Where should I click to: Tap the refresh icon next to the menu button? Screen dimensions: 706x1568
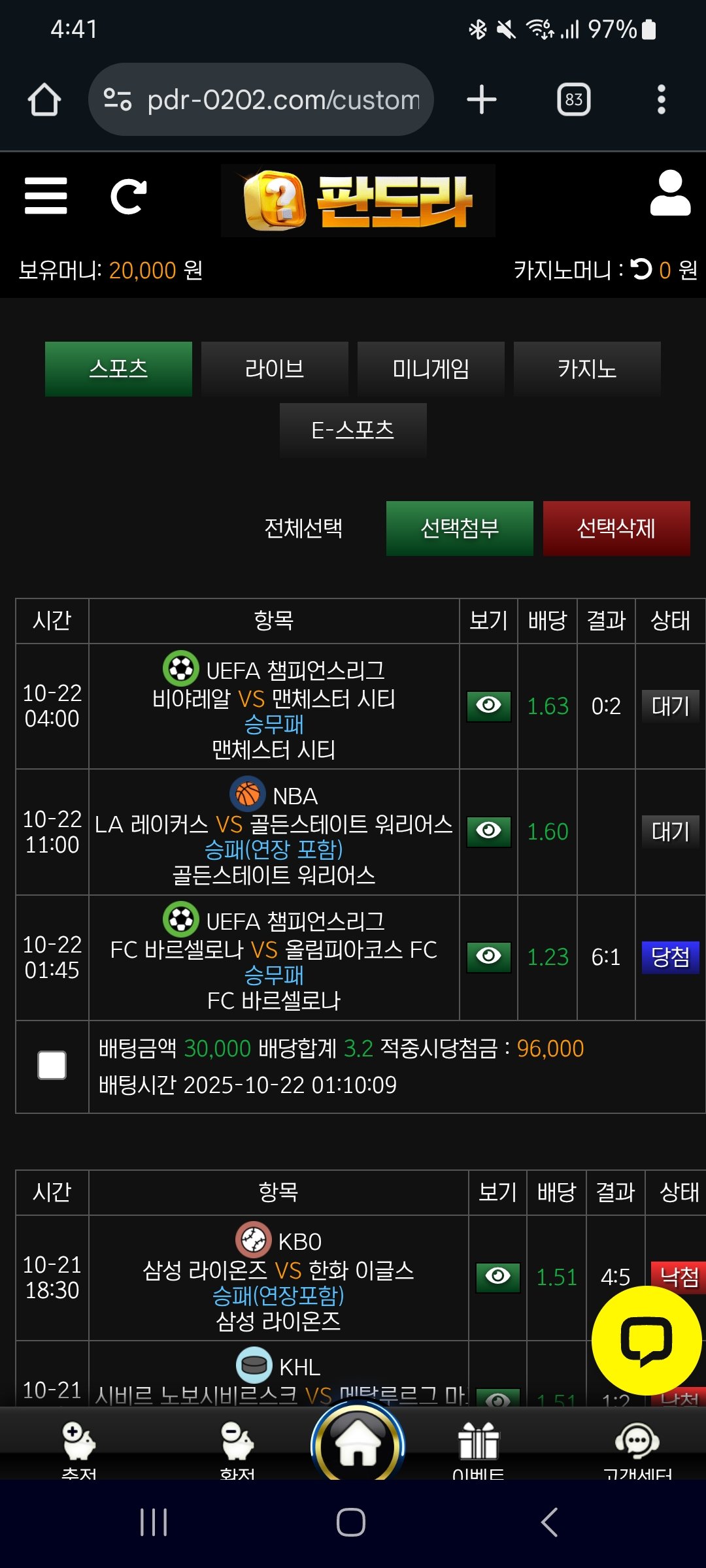[128, 196]
